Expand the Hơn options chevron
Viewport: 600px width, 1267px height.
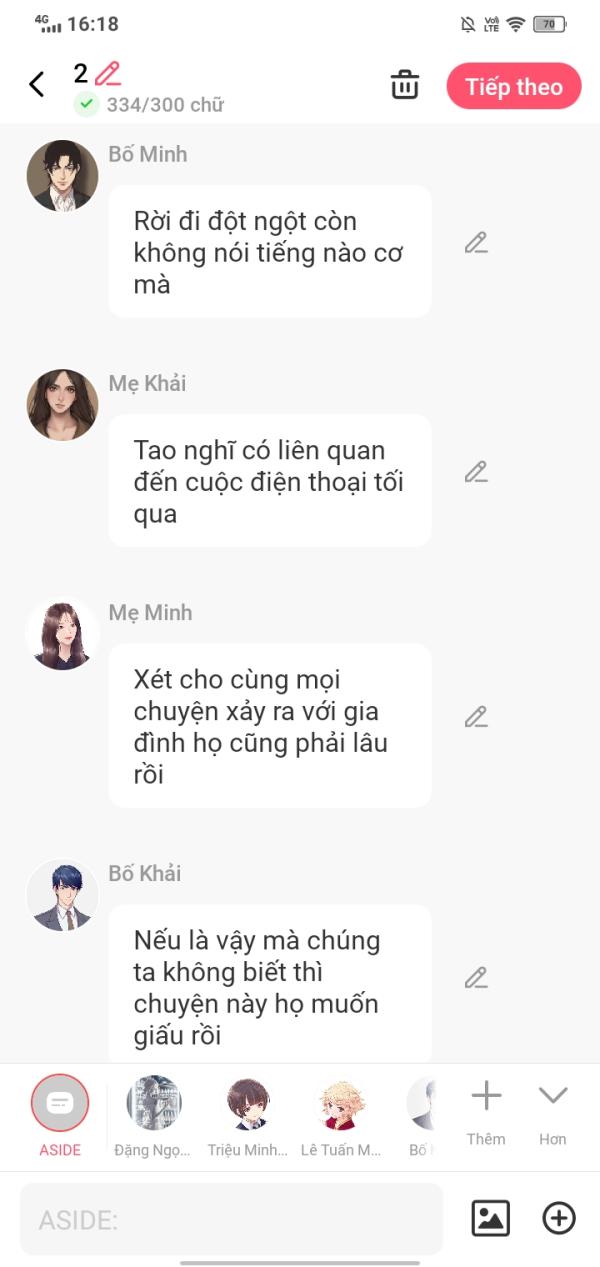click(552, 1110)
